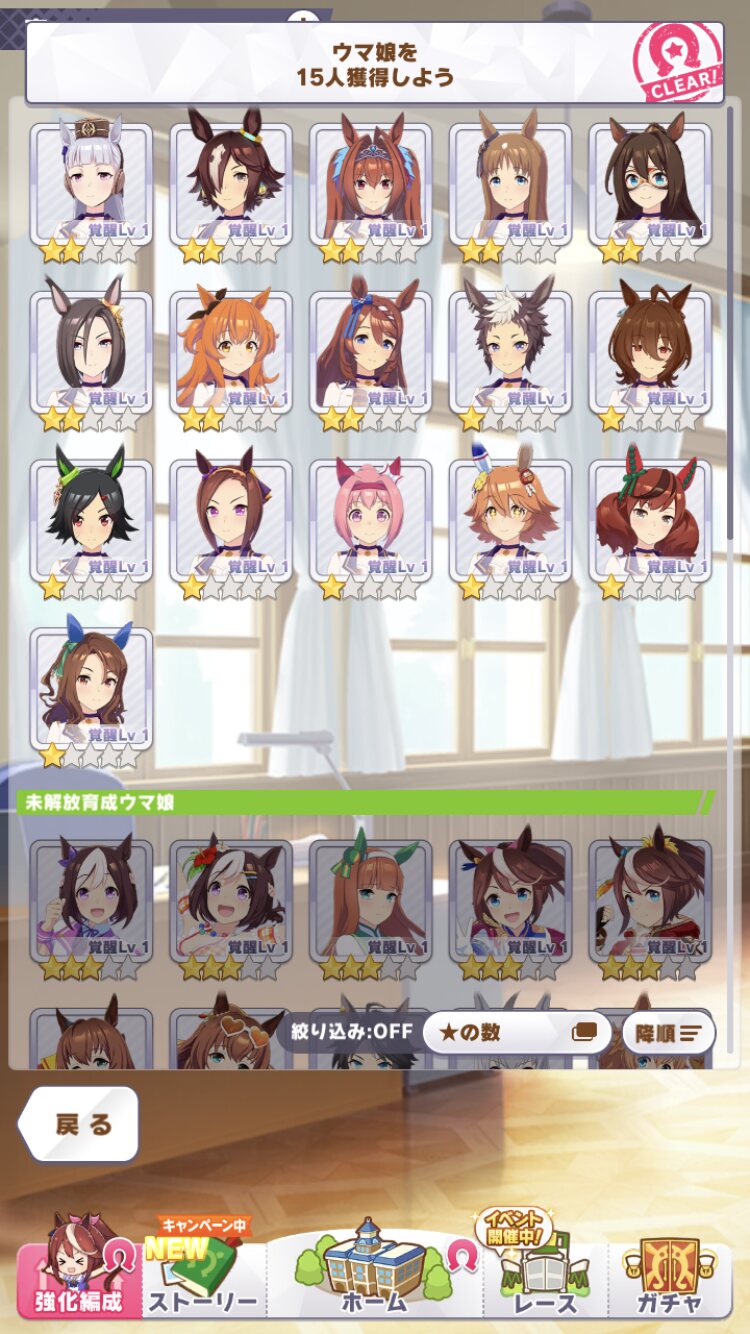Toggle the 降順 sort order button
The width and height of the screenshot is (750, 1334).
pyautogui.click(x=669, y=1033)
